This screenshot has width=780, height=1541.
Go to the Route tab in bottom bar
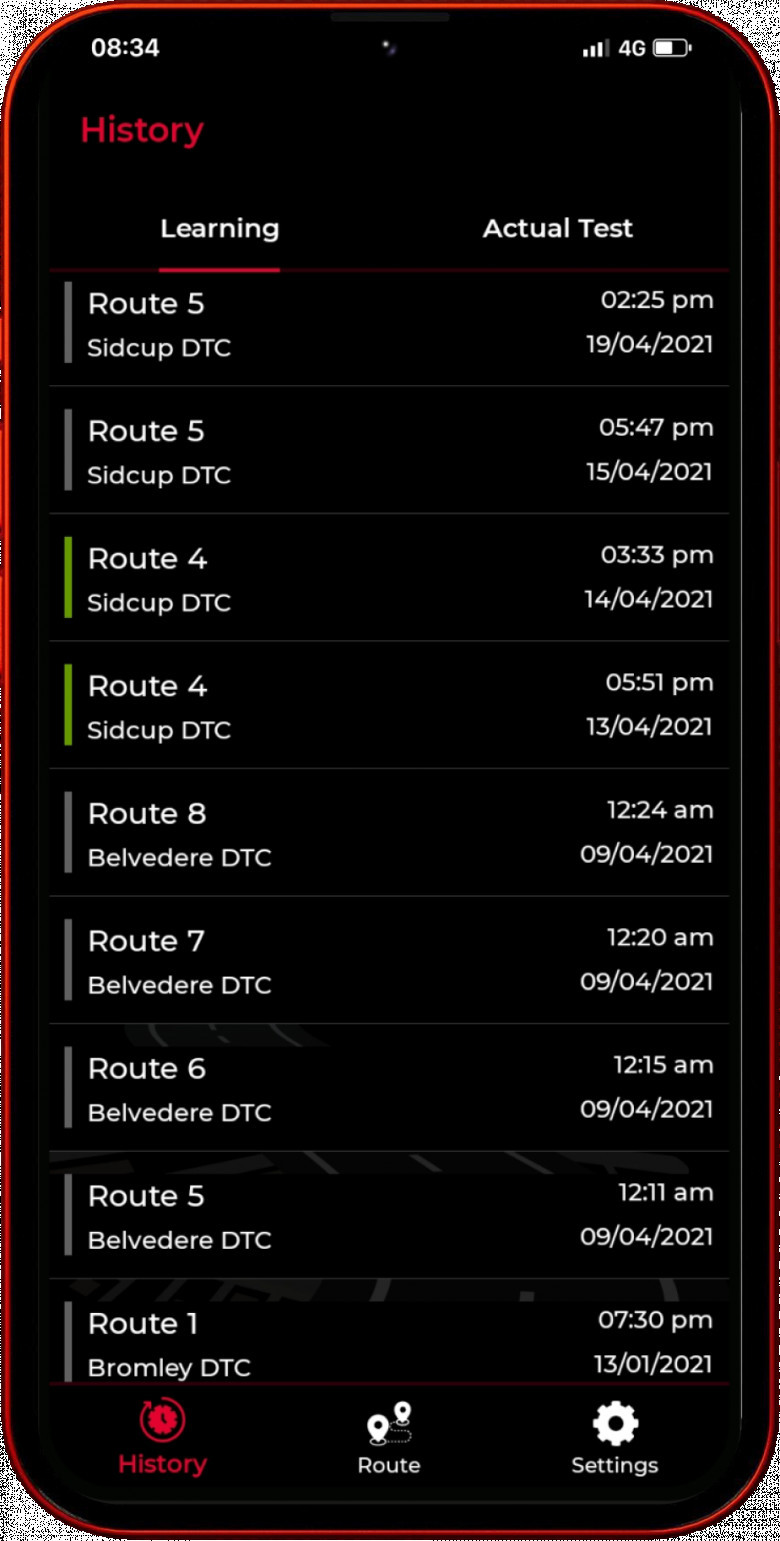(389, 1439)
